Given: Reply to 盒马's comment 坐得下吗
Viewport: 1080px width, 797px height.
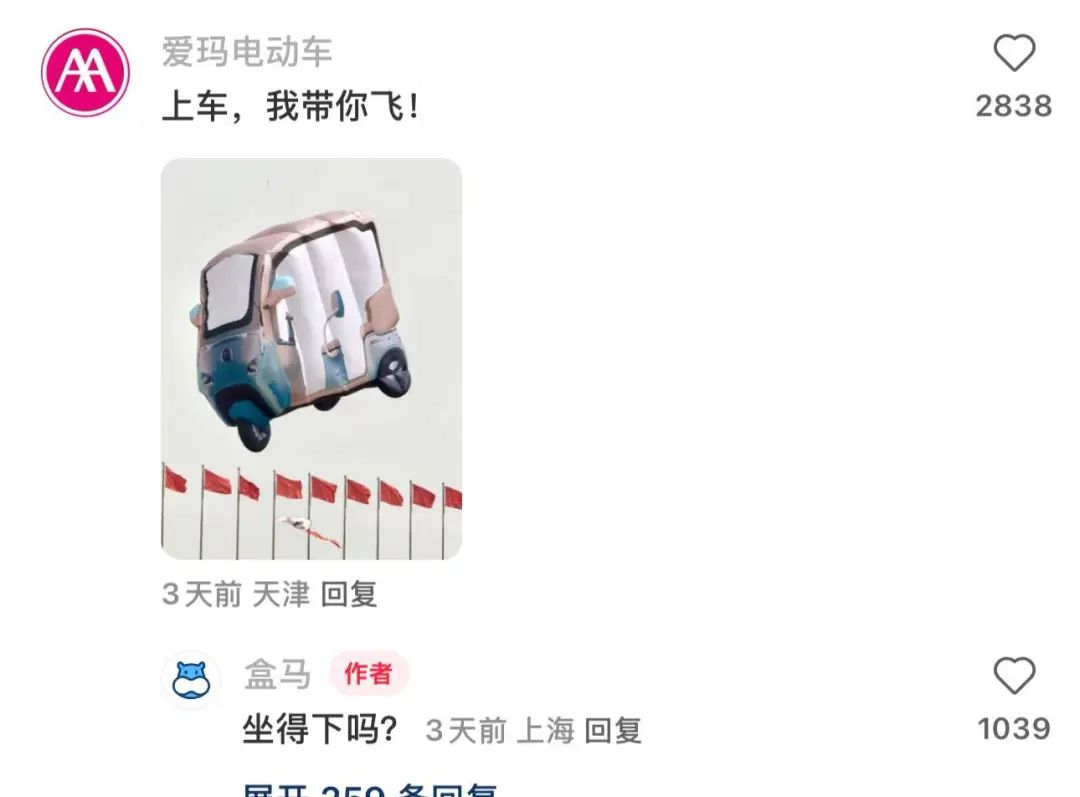Looking at the screenshot, I should (613, 731).
